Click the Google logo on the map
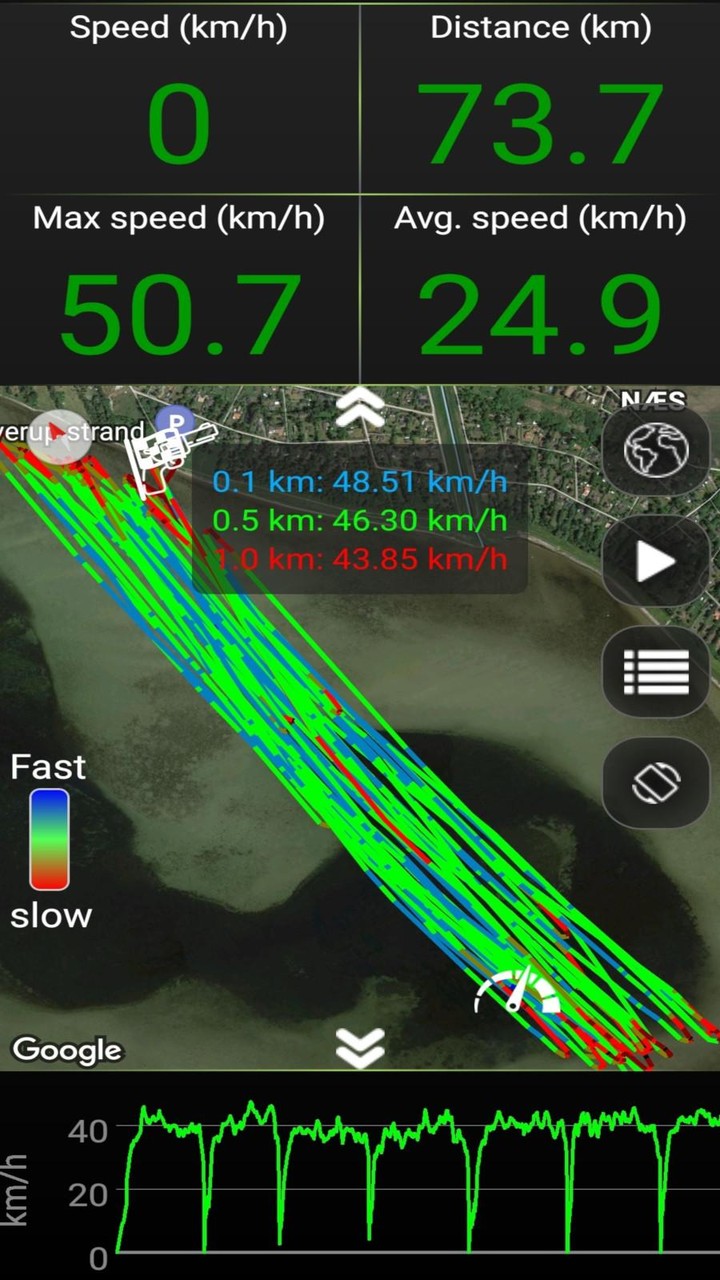The height and width of the screenshot is (1280, 720). pos(66,1050)
